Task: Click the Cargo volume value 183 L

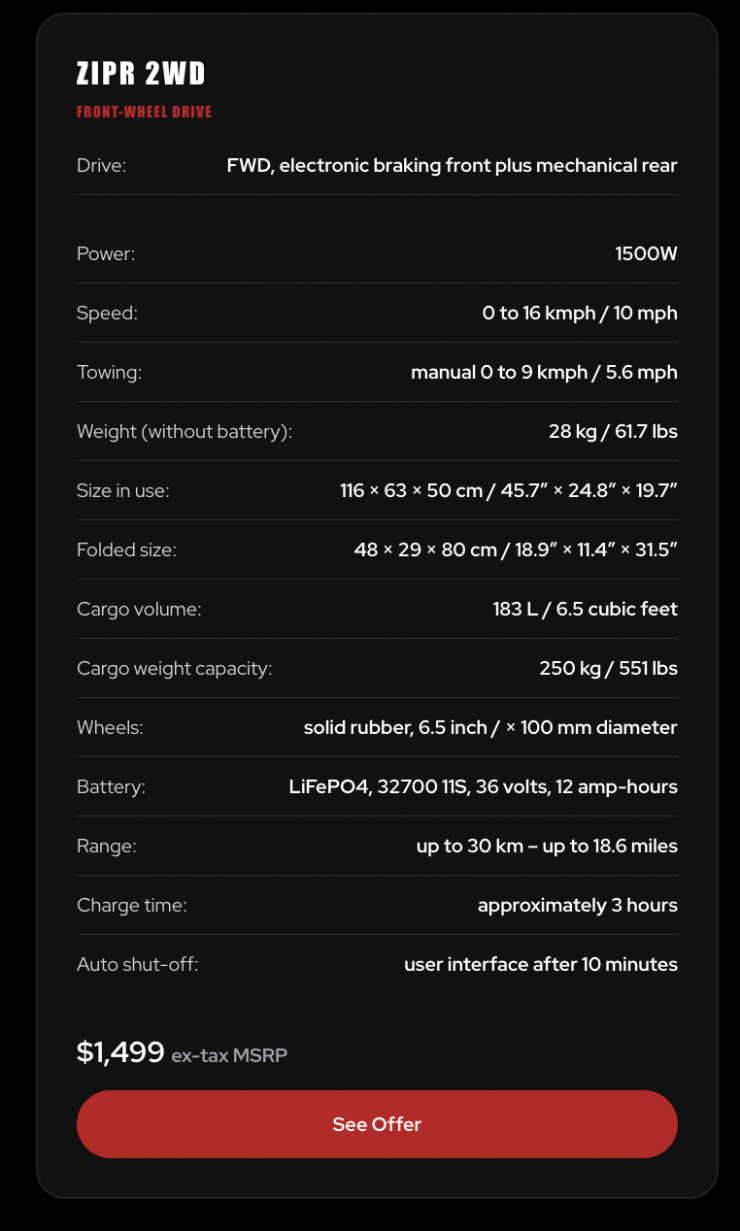Action: [x=584, y=608]
